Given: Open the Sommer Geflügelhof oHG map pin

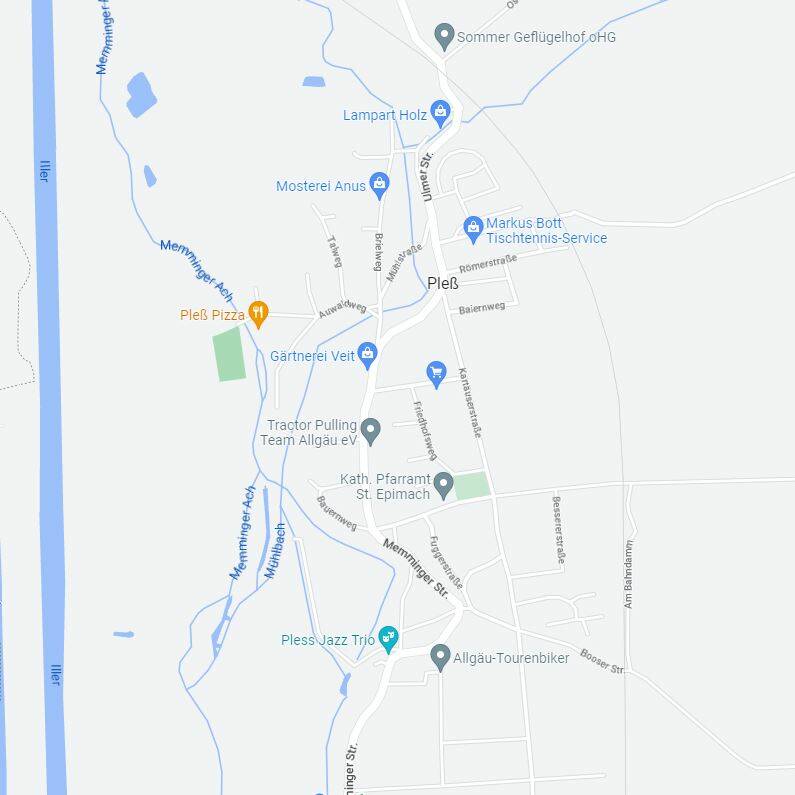Looking at the screenshot, I should [x=444, y=36].
